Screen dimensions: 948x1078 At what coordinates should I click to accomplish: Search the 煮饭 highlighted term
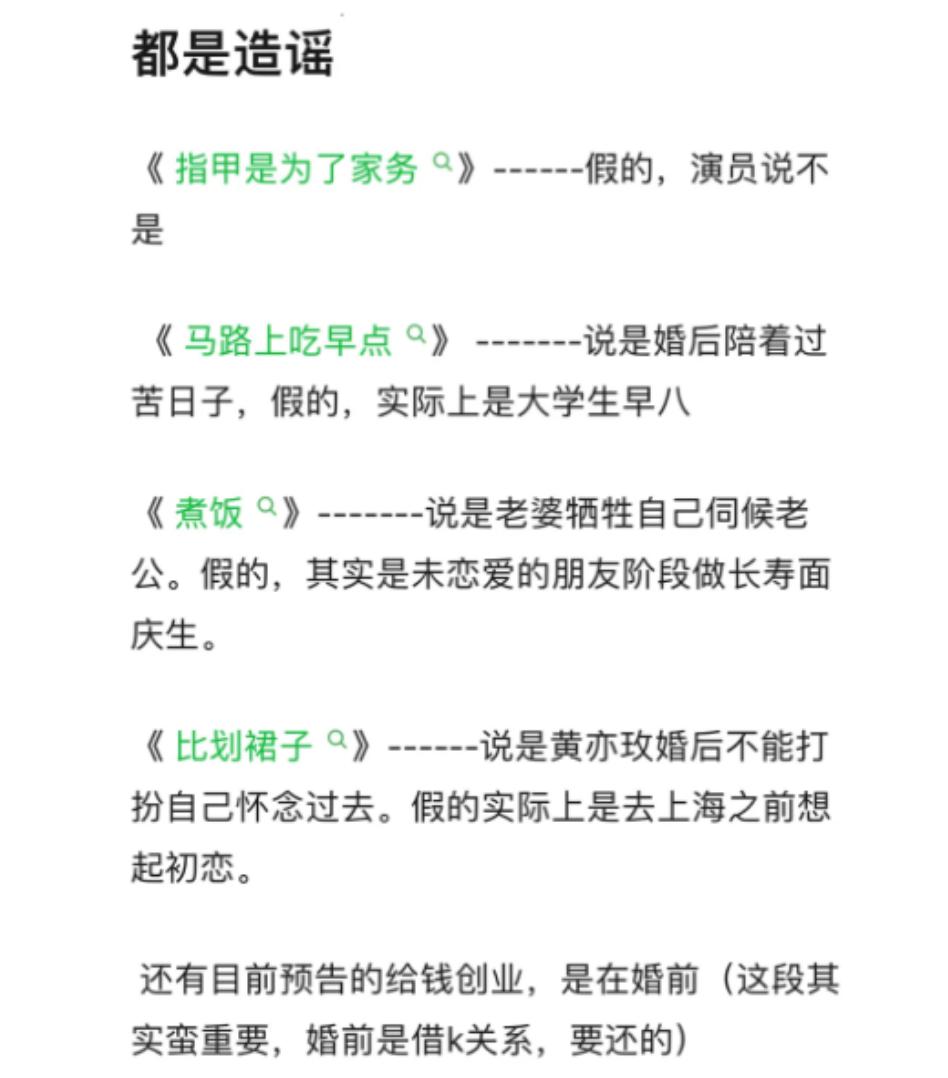(x=209, y=514)
